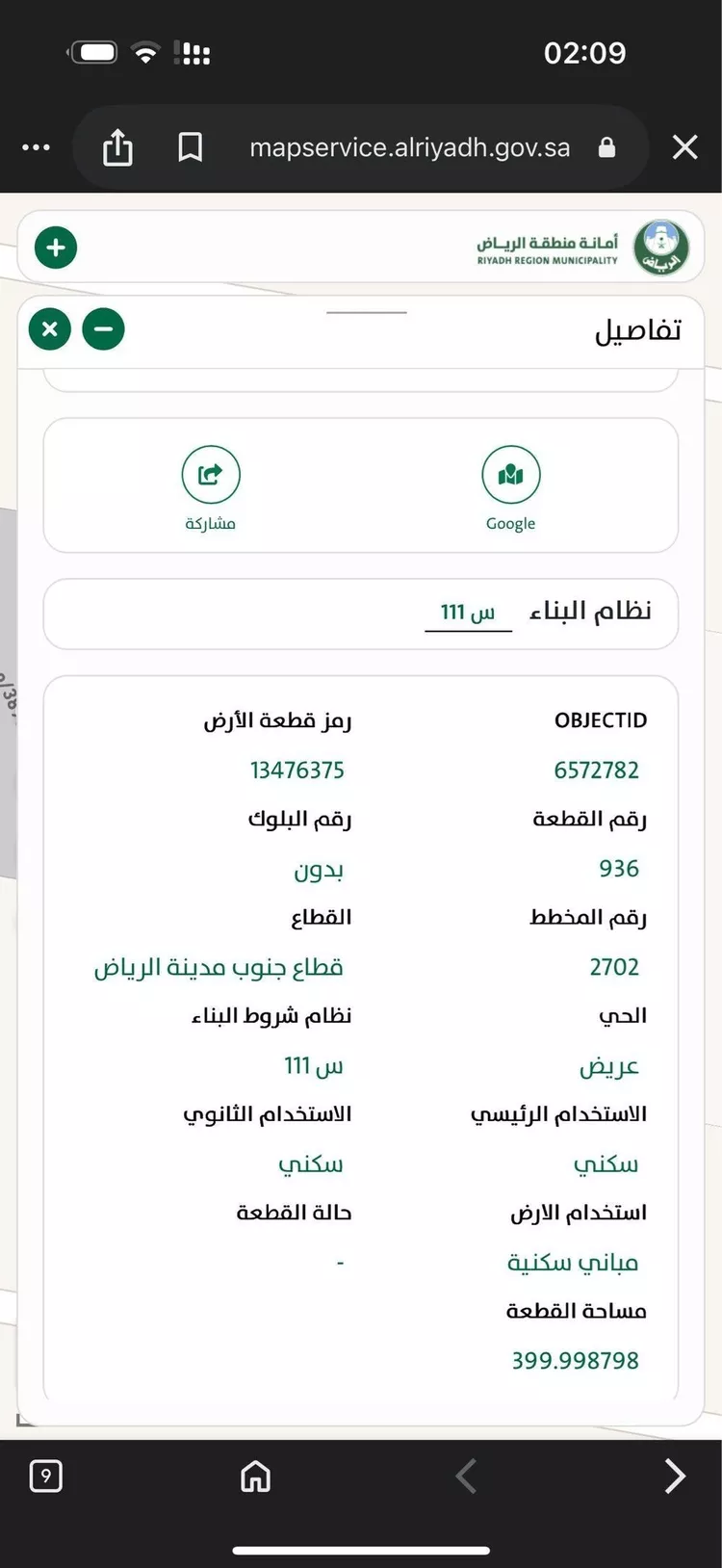Tap the map zoom-in plus button
Viewport: 722px width, 1568px height.
(x=55, y=248)
